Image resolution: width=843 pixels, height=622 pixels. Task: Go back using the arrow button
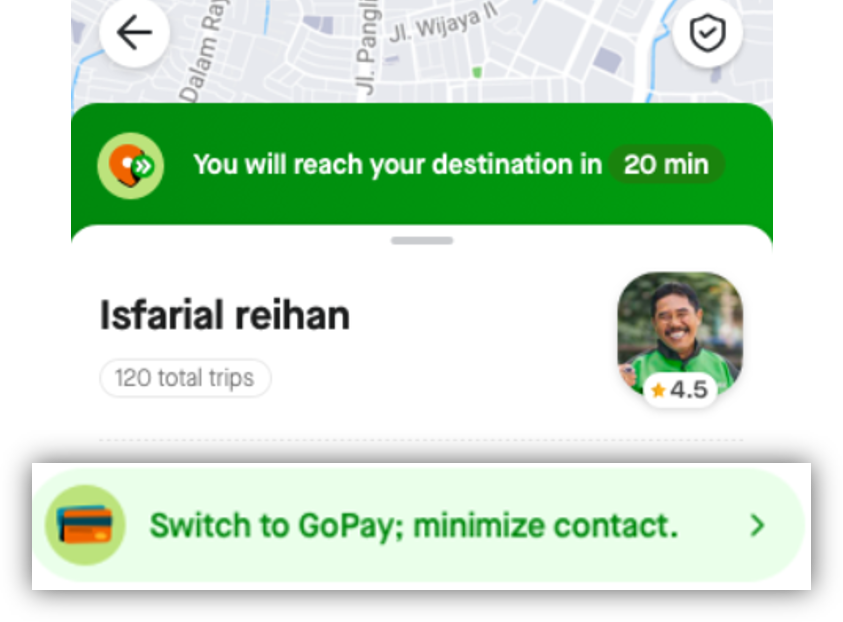pos(134,33)
